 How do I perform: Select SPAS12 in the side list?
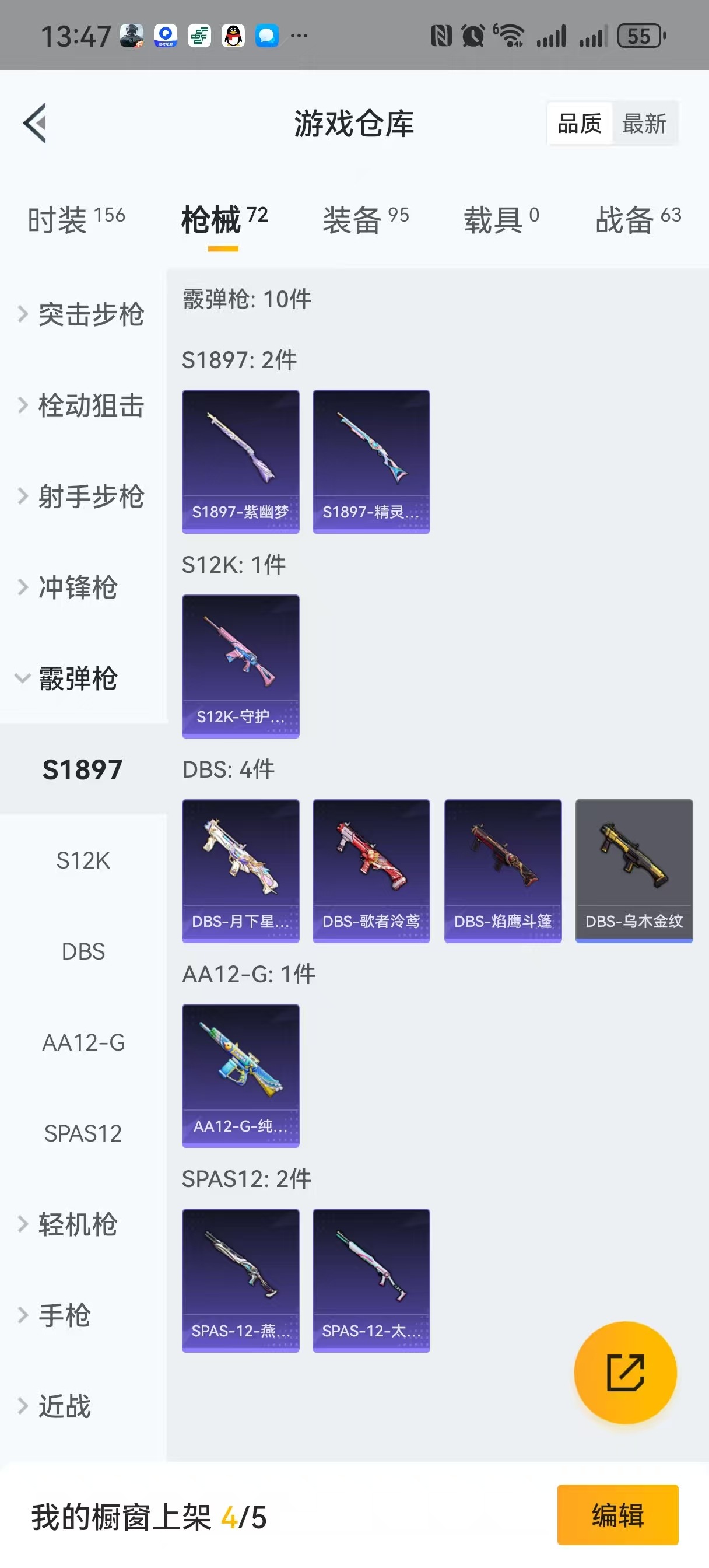pos(83,1133)
